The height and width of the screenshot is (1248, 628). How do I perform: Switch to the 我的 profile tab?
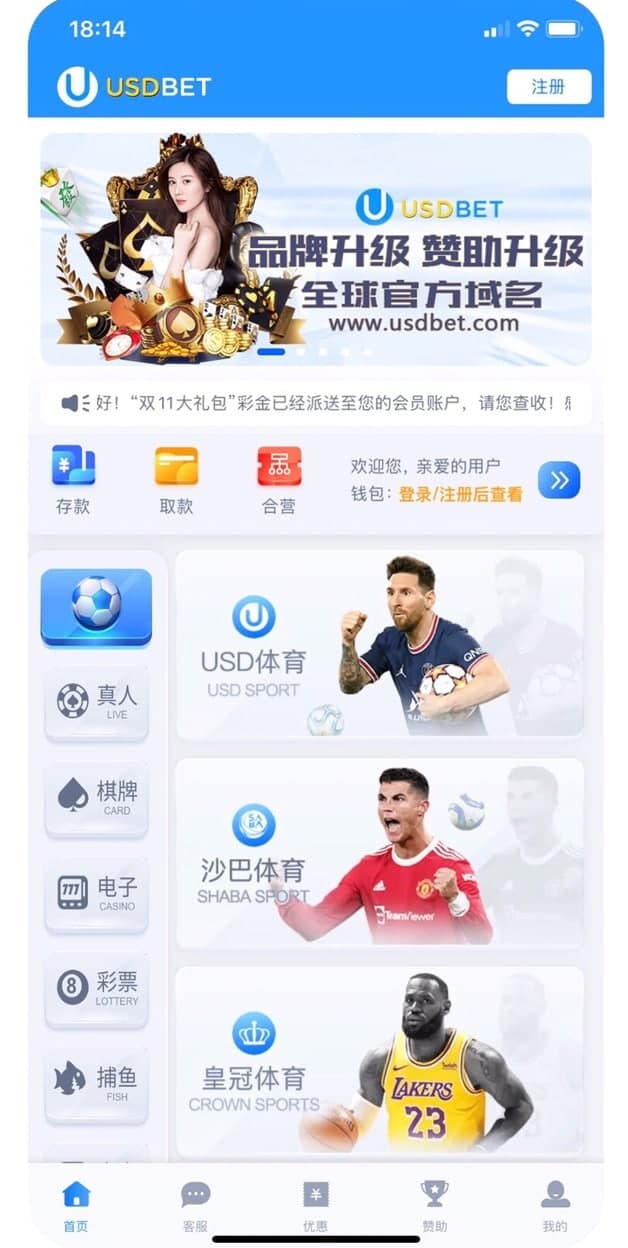click(x=554, y=1206)
